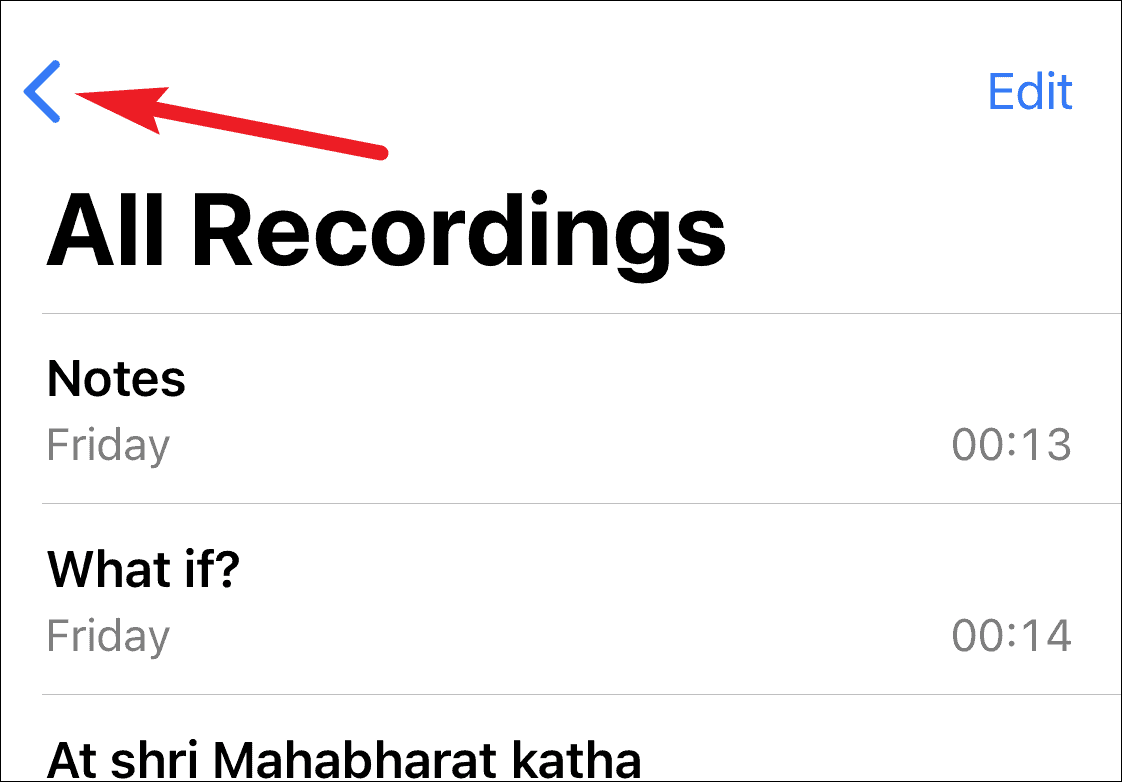
Task: Open the Notes recording
Action: (x=117, y=380)
